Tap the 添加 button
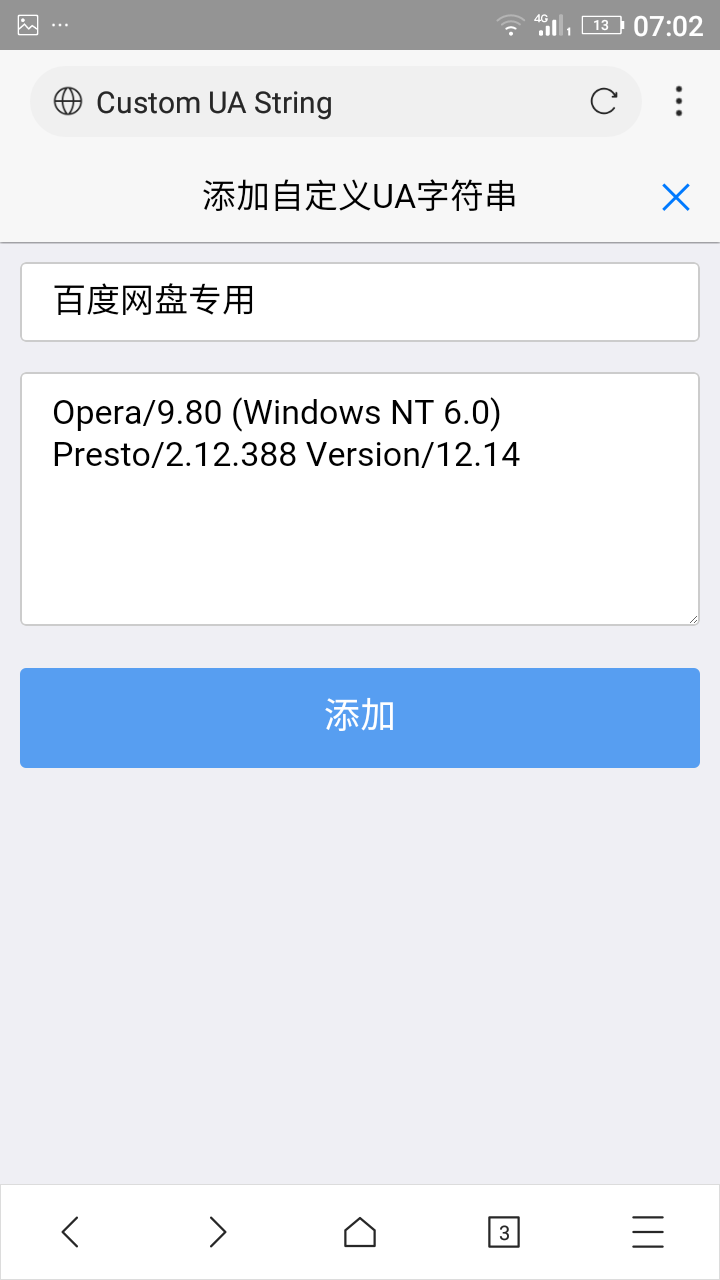Image resolution: width=720 pixels, height=1280 pixels. pyautogui.click(x=360, y=717)
